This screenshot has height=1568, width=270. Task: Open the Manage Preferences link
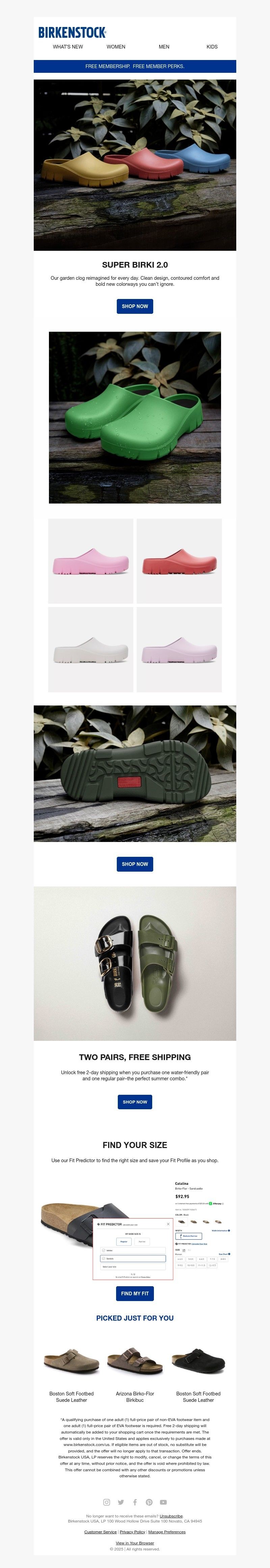tap(166, 1532)
